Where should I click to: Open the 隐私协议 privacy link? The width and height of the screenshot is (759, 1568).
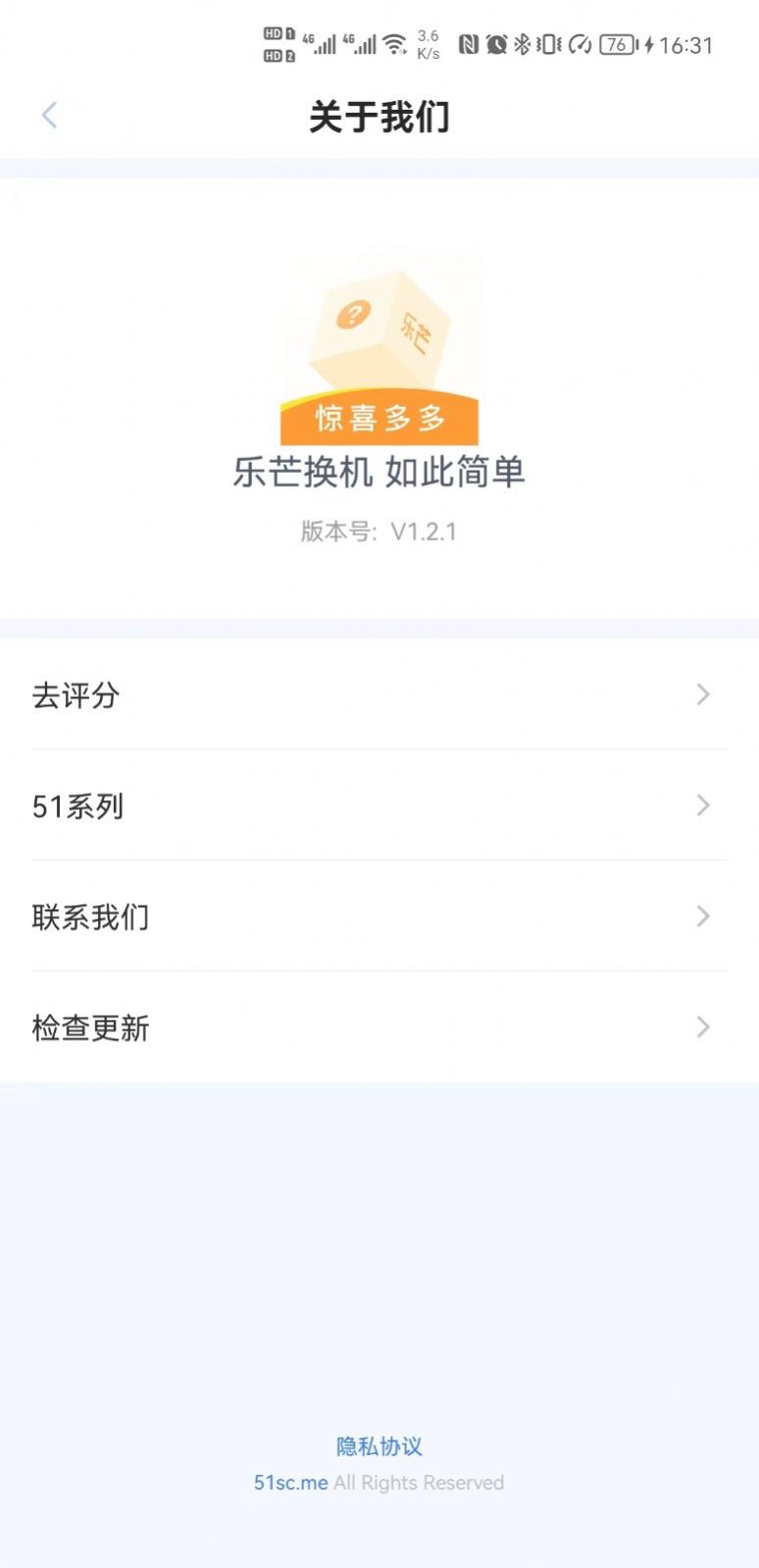pyautogui.click(x=379, y=1446)
